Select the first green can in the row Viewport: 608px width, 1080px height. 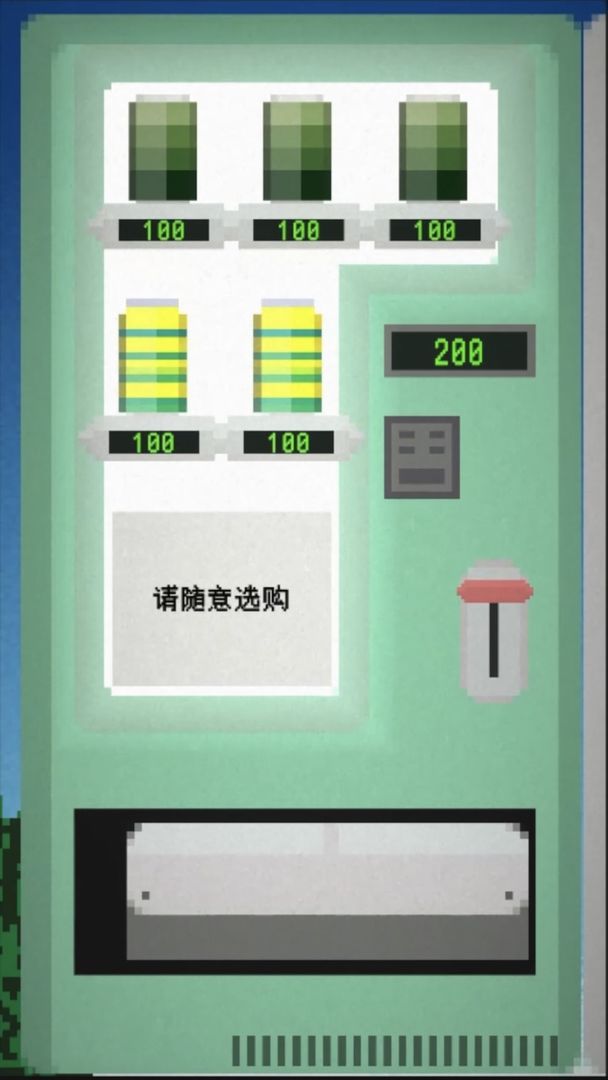click(x=162, y=149)
